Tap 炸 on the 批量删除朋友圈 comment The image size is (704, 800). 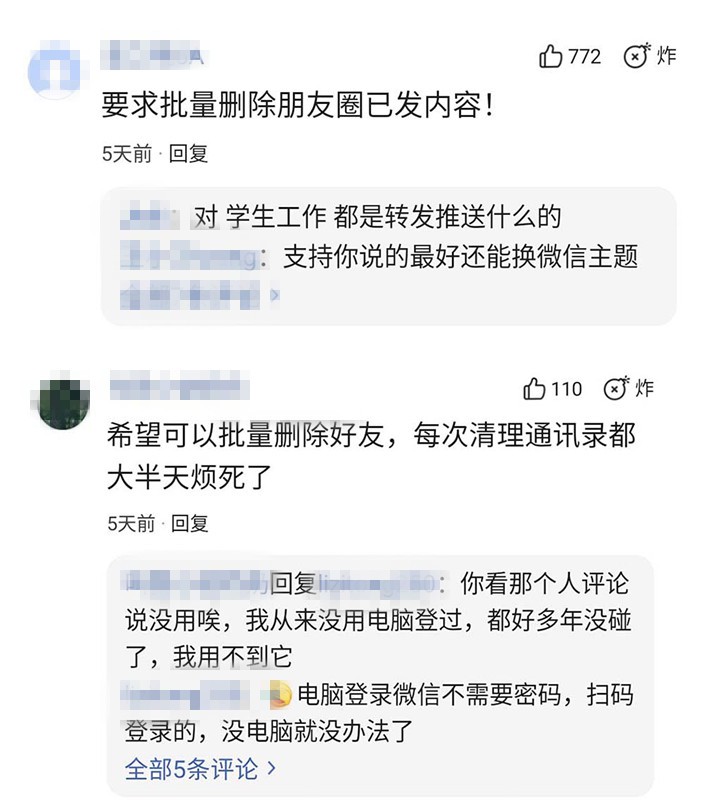pos(650,57)
